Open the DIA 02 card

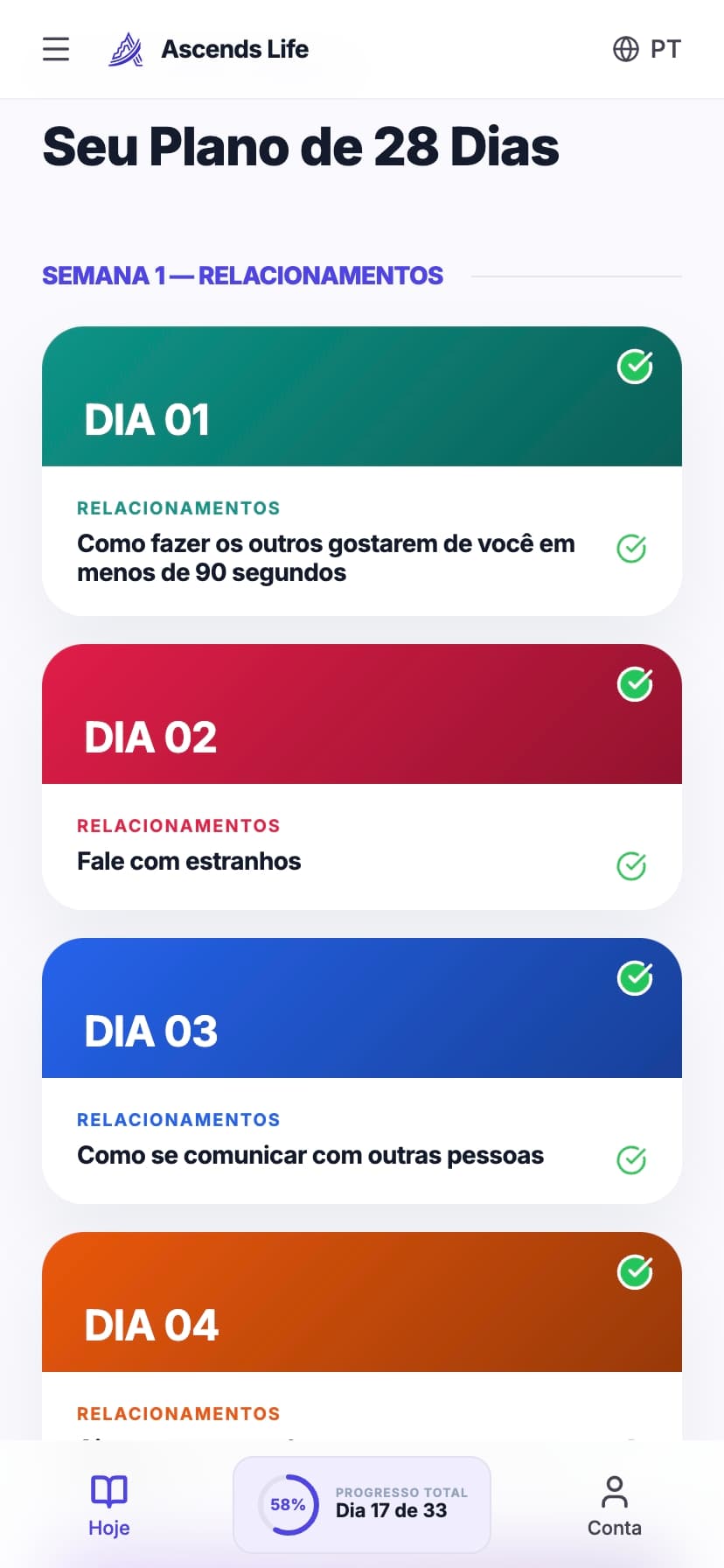pos(361,715)
